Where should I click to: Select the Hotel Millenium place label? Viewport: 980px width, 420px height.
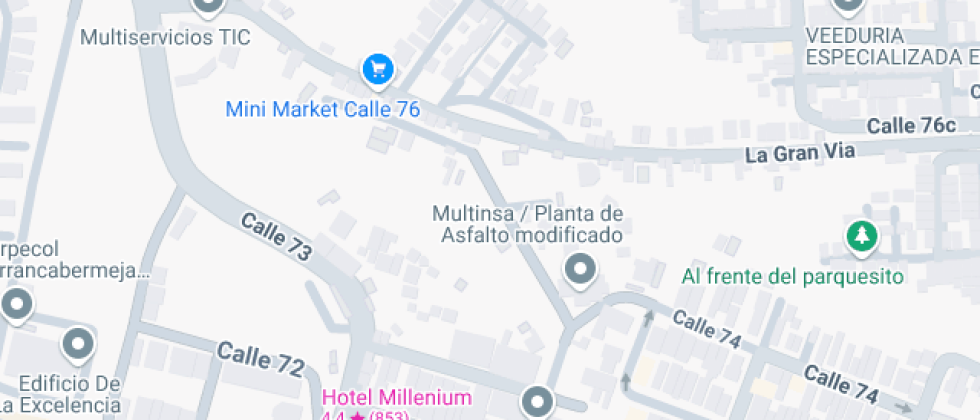pyautogui.click(x=396, y=397)
